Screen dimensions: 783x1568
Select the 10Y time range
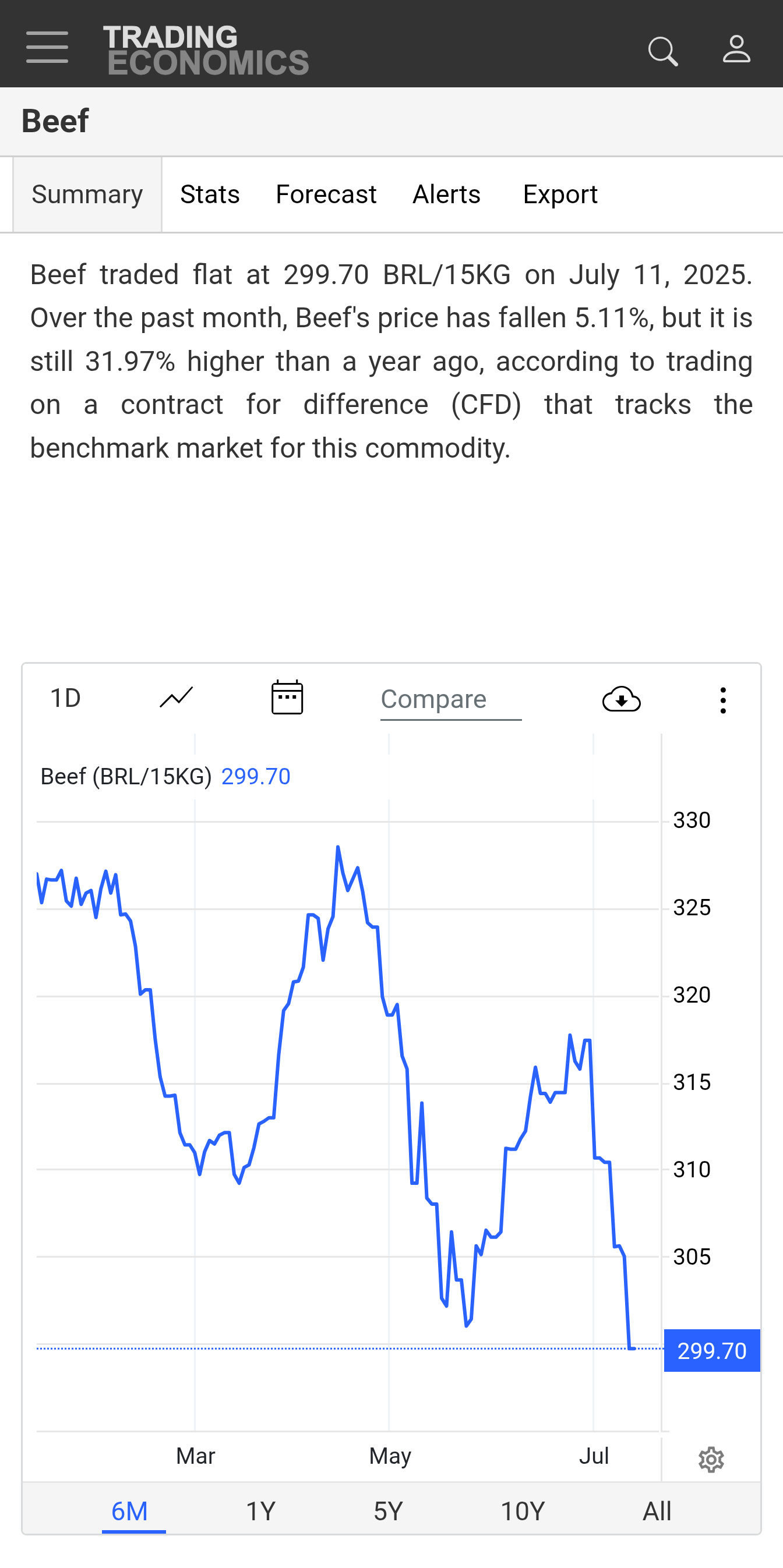[523, 1511]
